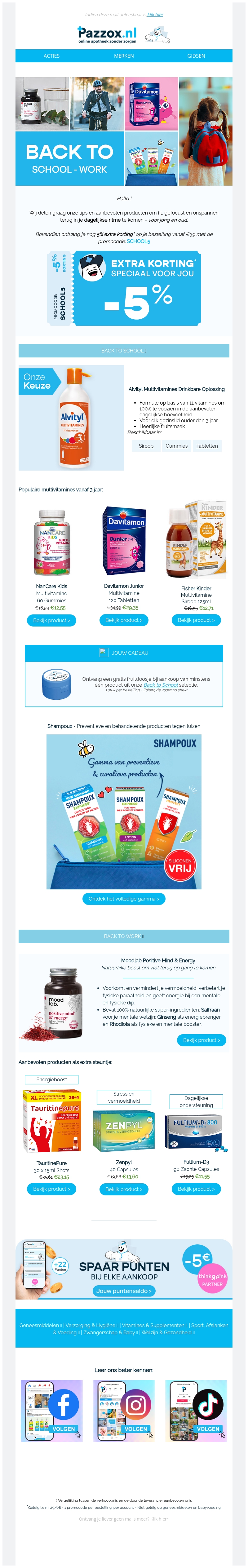Image resolution: width=248 pixels, height=1568 pixels.
Task: View the Zenpyl product
Action: pos(124,1189)
